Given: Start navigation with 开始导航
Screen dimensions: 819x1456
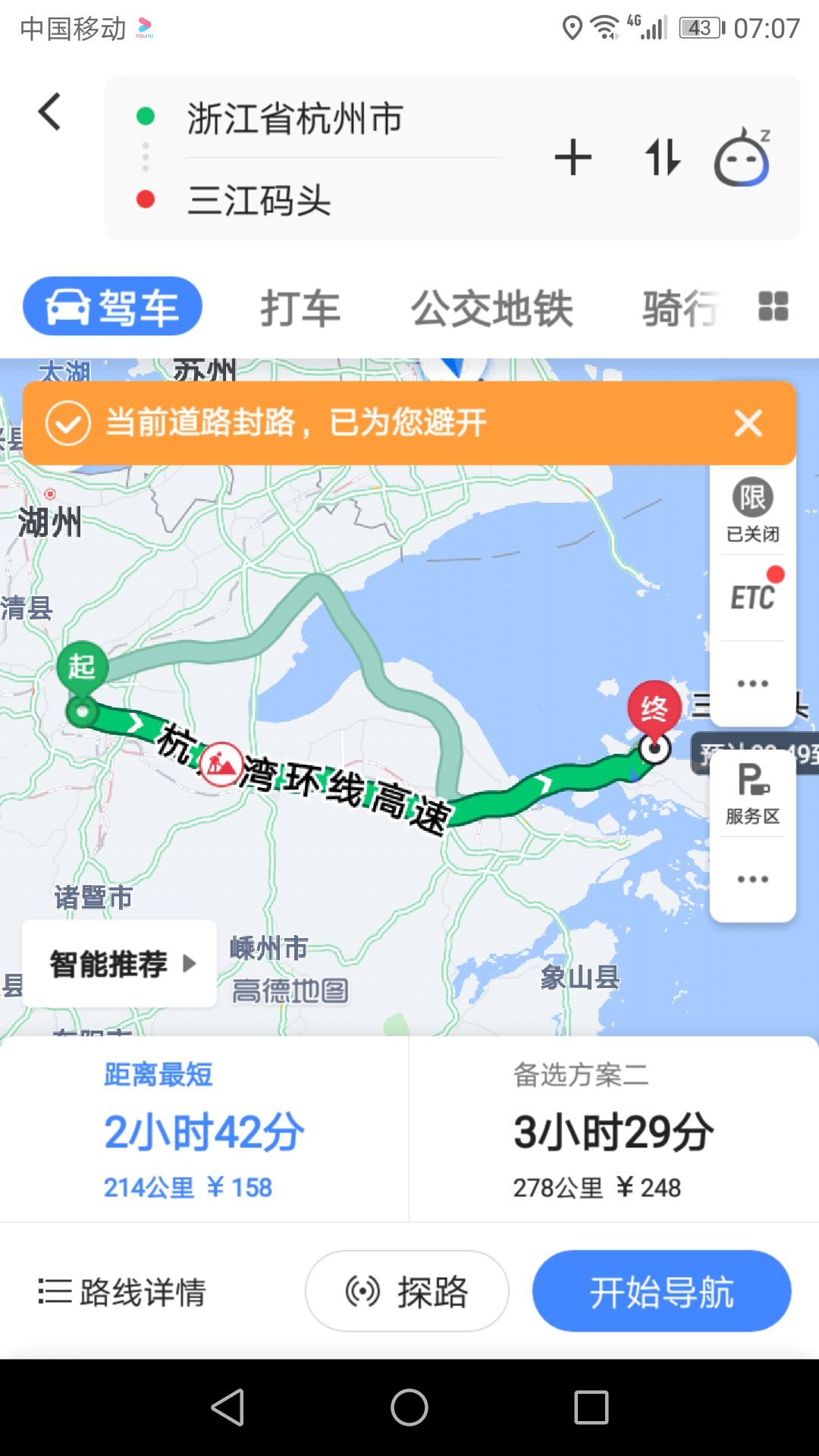Looking at the screenshot, I should click(x=662, y=1291).
